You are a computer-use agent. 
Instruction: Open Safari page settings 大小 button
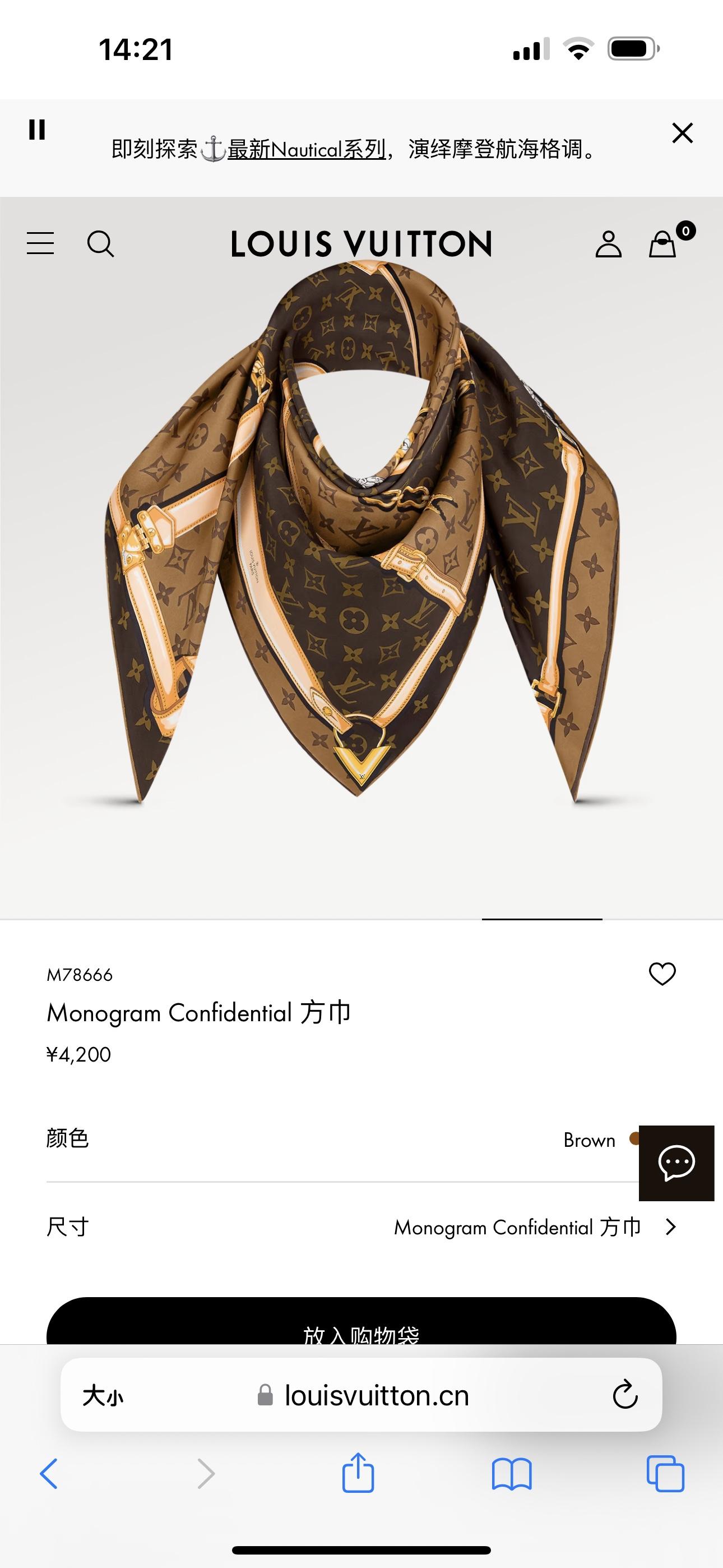[102, 1395]
